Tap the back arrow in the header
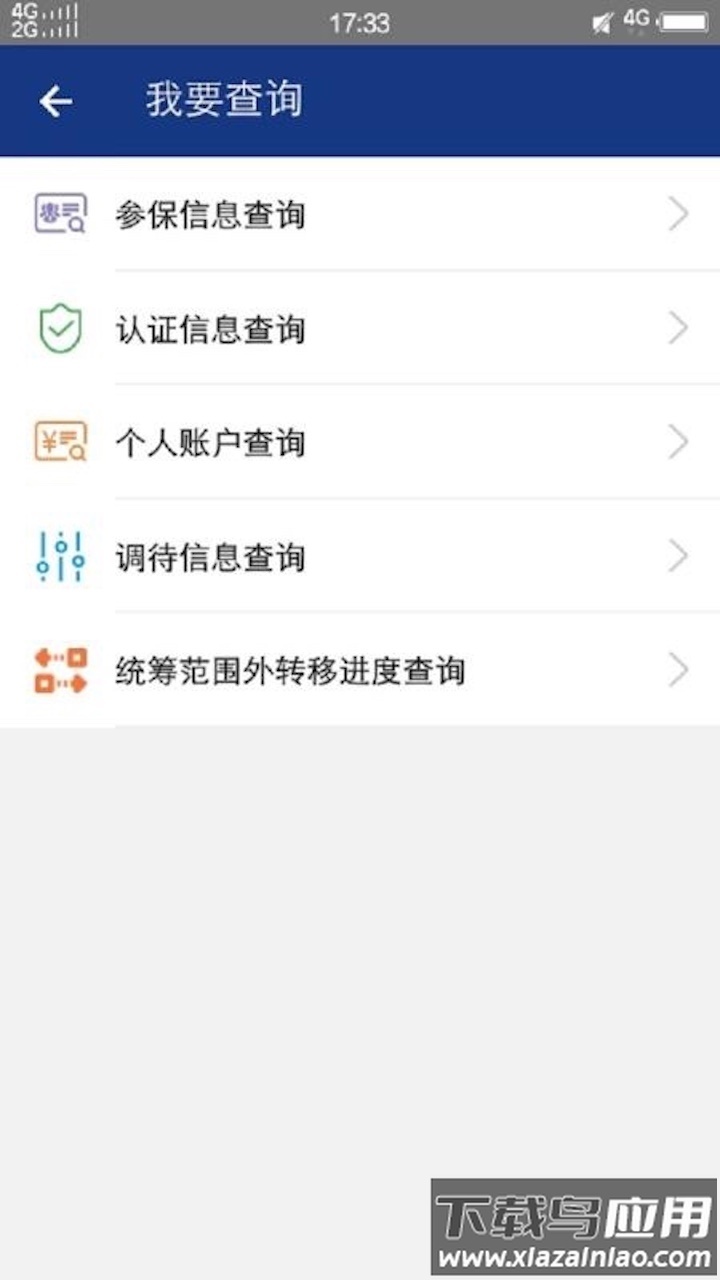This screenshot has height=1280, width=720. tap(56, 100)
